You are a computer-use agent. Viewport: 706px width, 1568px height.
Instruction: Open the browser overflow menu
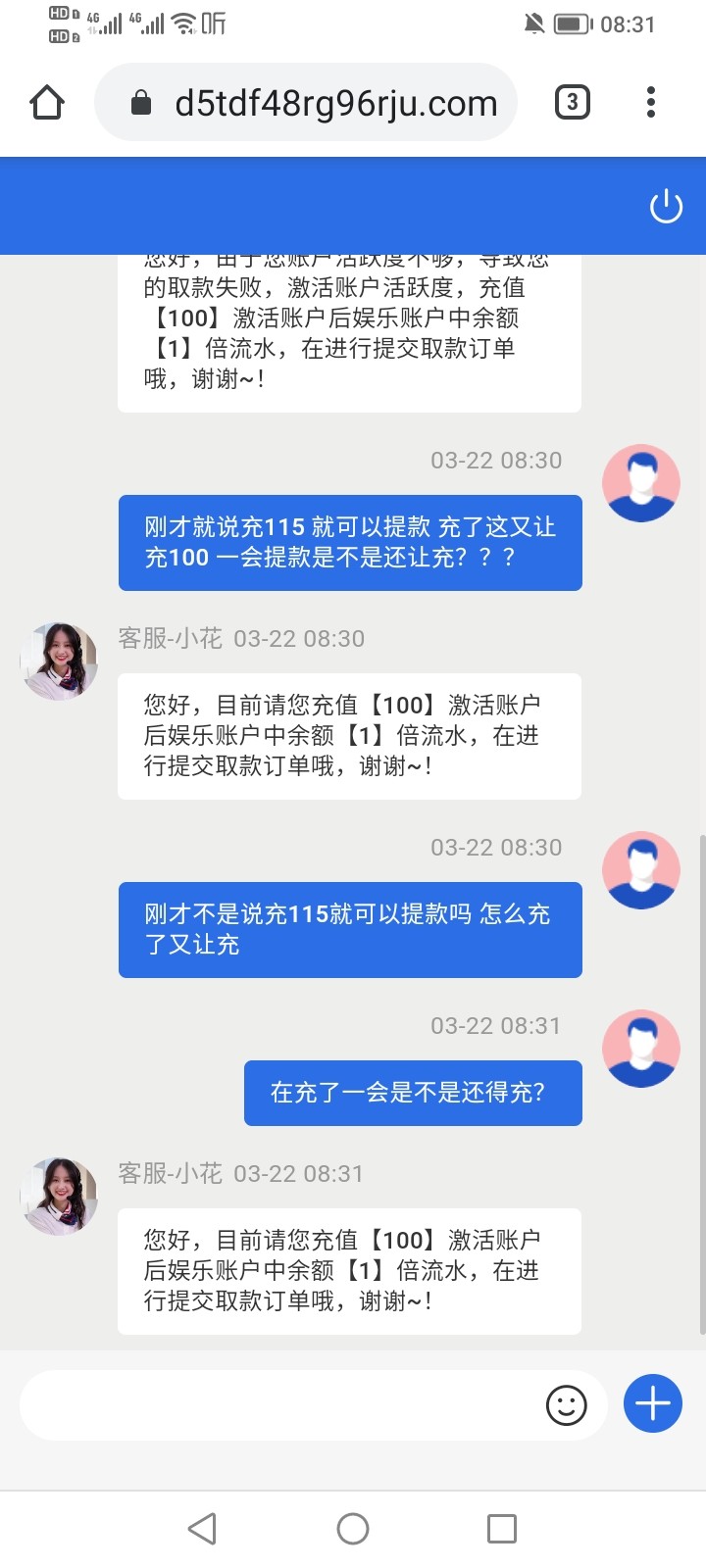(x=651, y=103)
